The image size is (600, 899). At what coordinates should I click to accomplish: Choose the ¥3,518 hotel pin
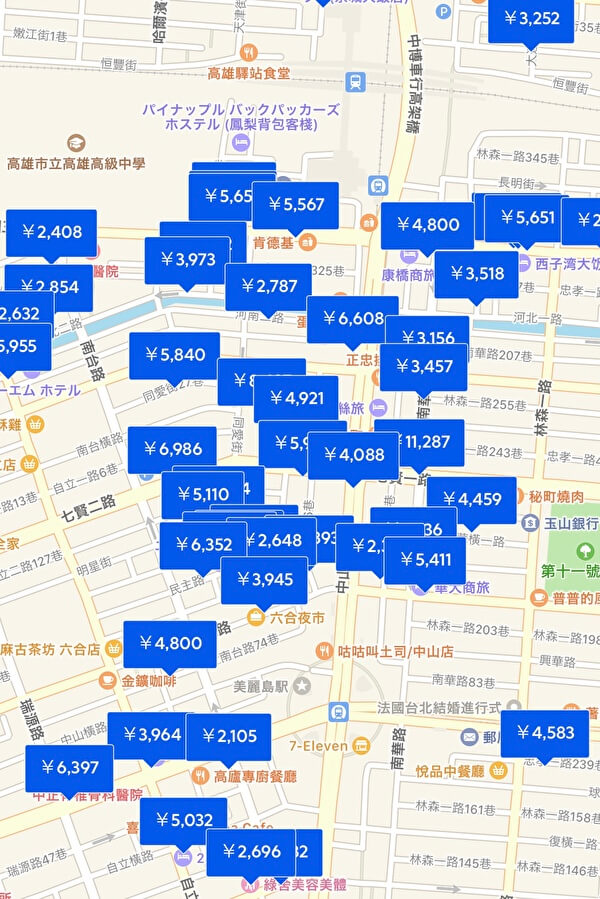(x=476, y=273)
